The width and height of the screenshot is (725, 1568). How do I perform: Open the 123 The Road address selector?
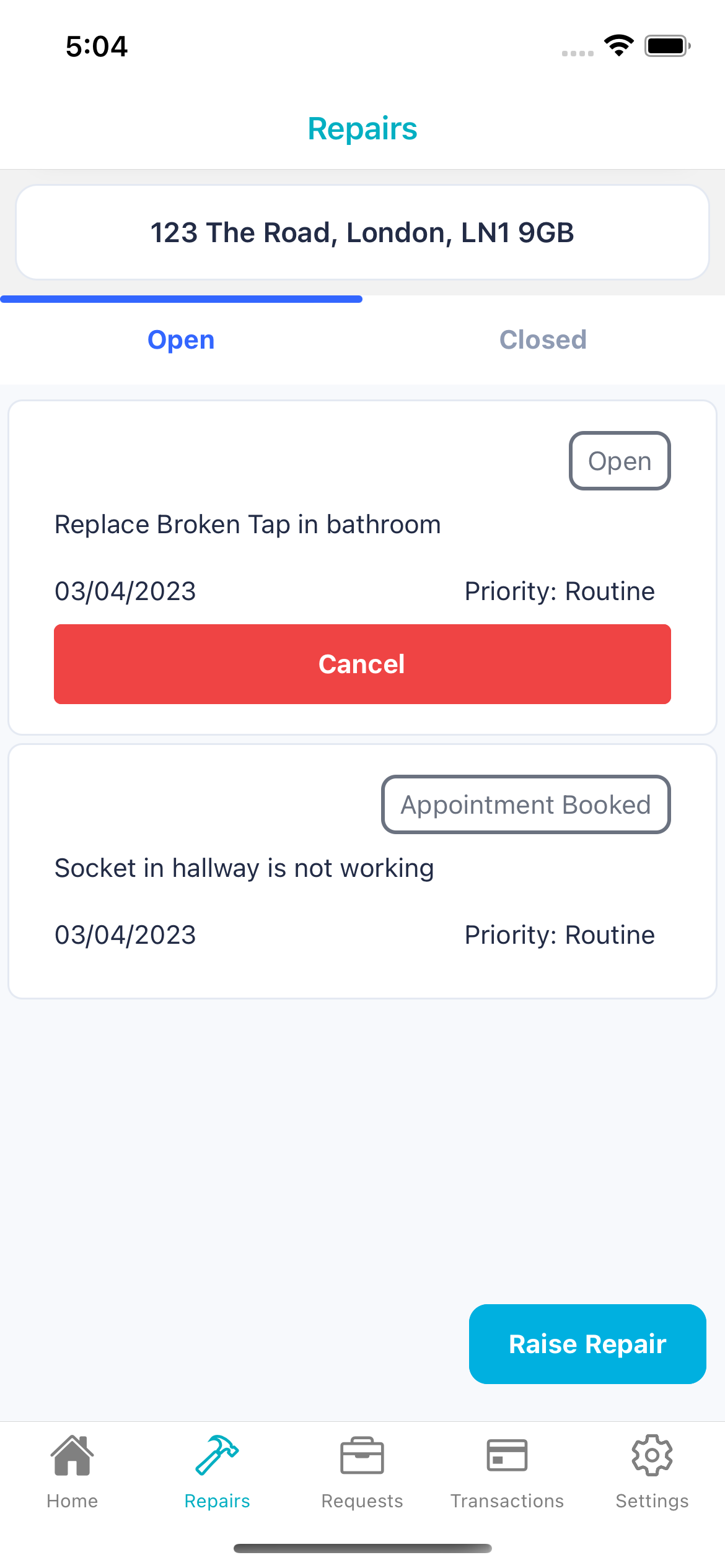click(x=362, y=233)
